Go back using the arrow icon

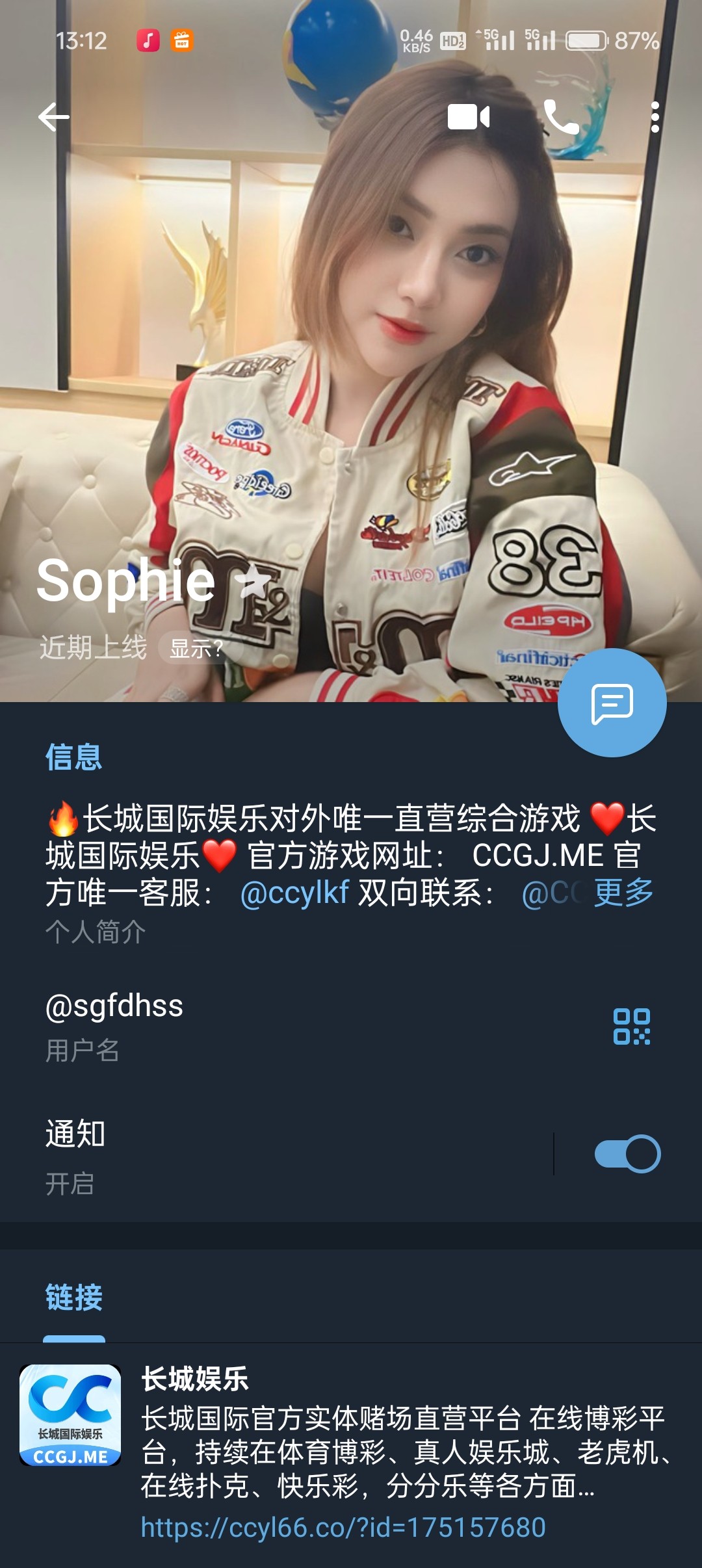(54, 118)
